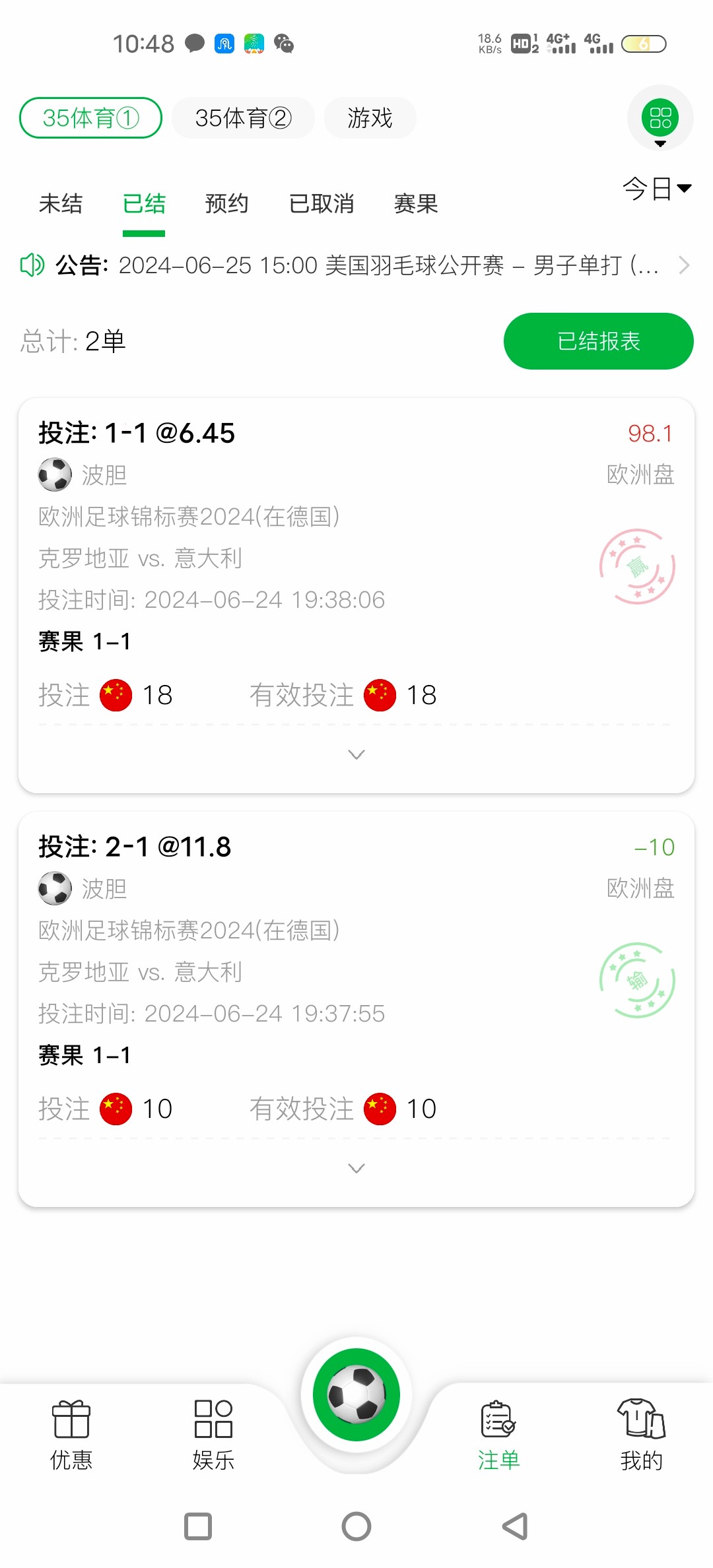The image size is (713, 1568).
Task: Expand the 1-1 @6.45 bet details
Action: pos(356,754)
